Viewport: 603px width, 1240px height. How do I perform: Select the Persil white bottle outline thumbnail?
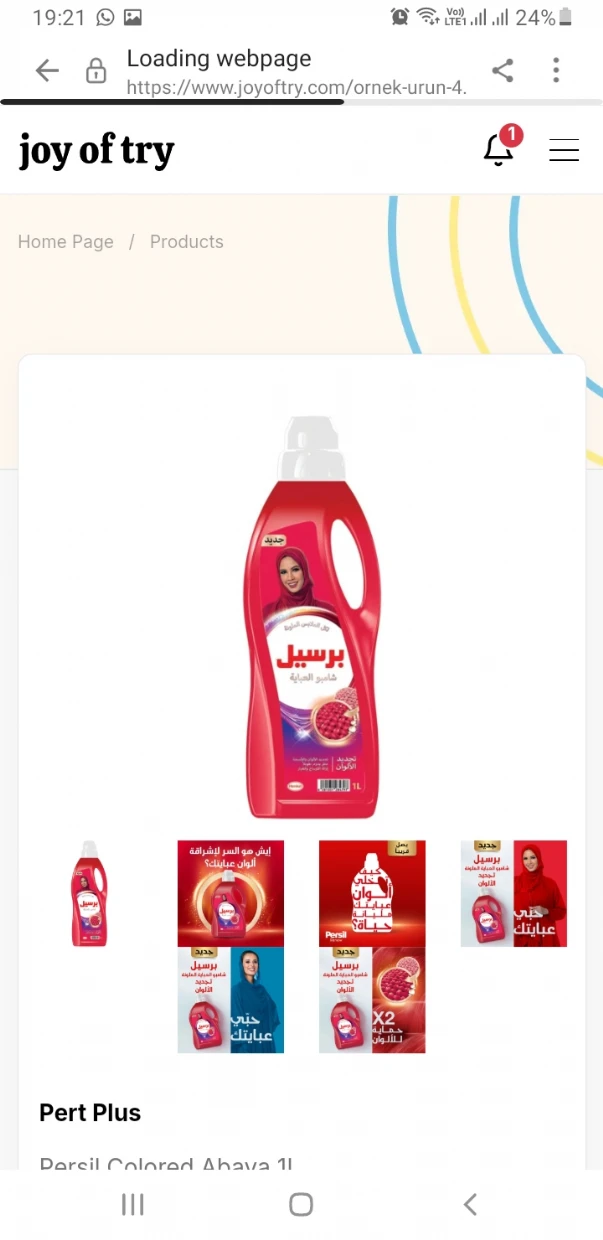[372, 893]
